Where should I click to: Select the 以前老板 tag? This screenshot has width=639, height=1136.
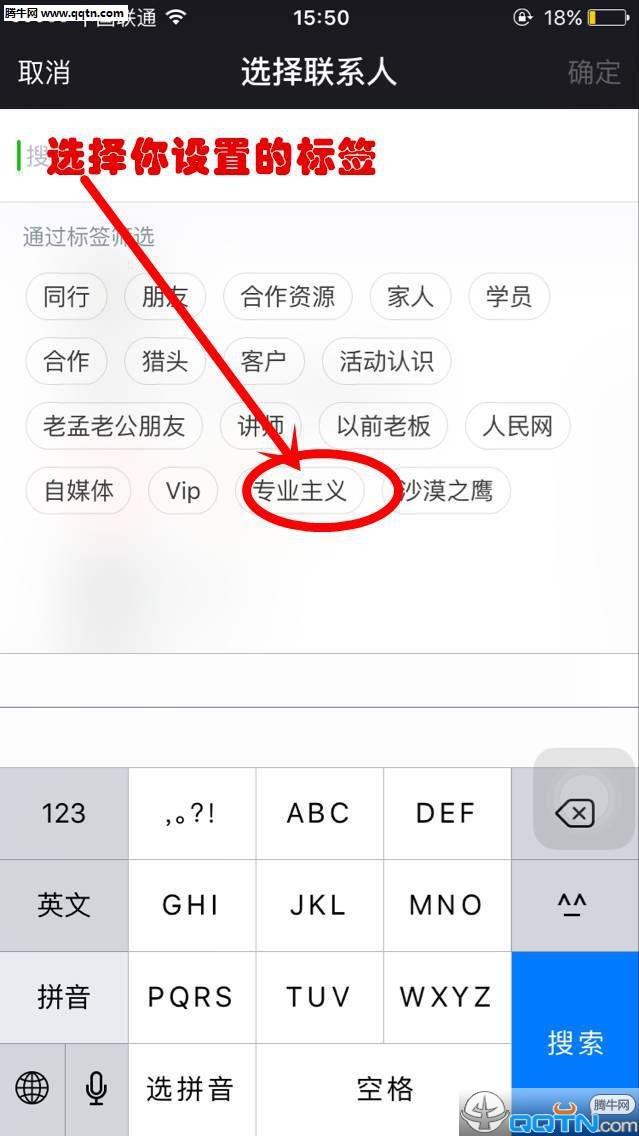click(383, 426)
